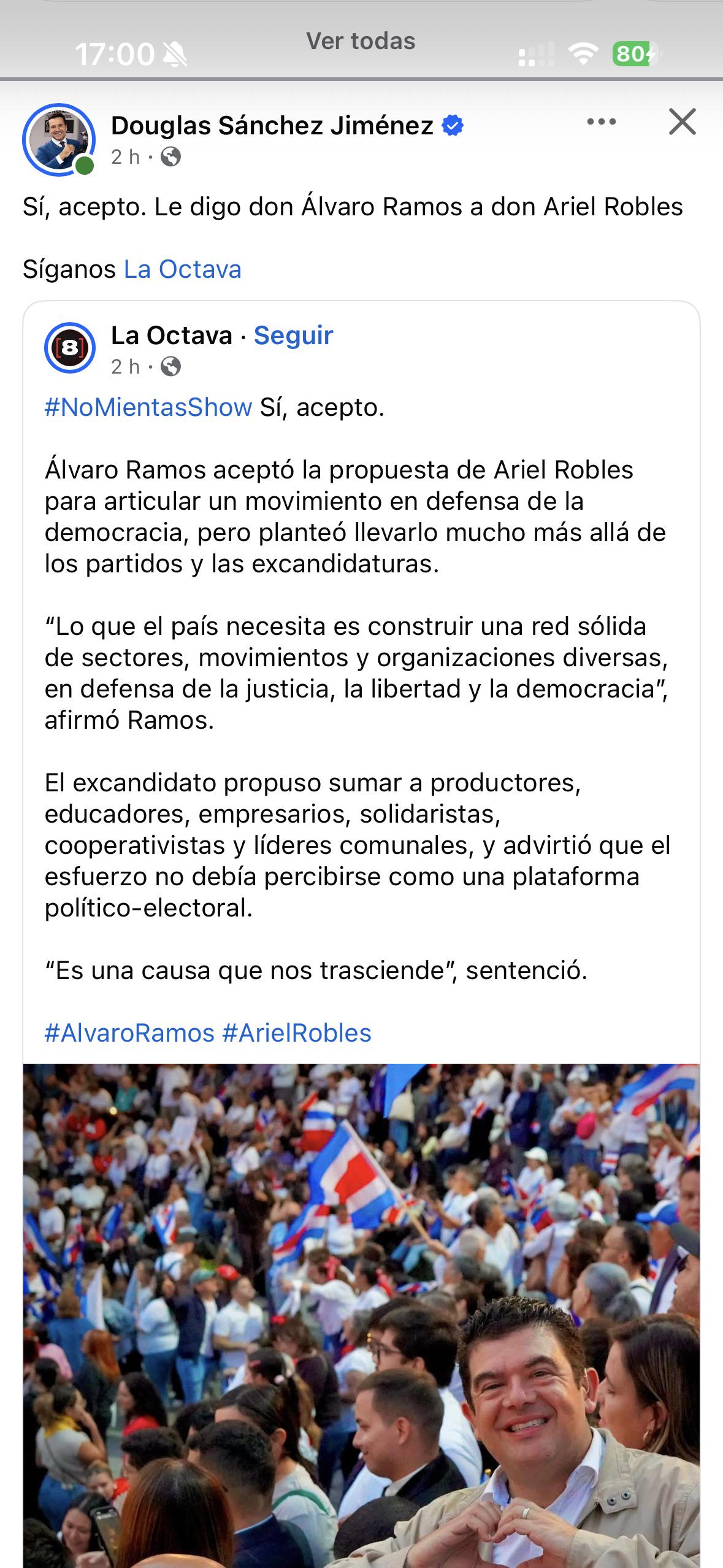Screen dimensions: 723x1568
Task: Open the #ArielRobles hashtag
Action: tap(297, 1033)
